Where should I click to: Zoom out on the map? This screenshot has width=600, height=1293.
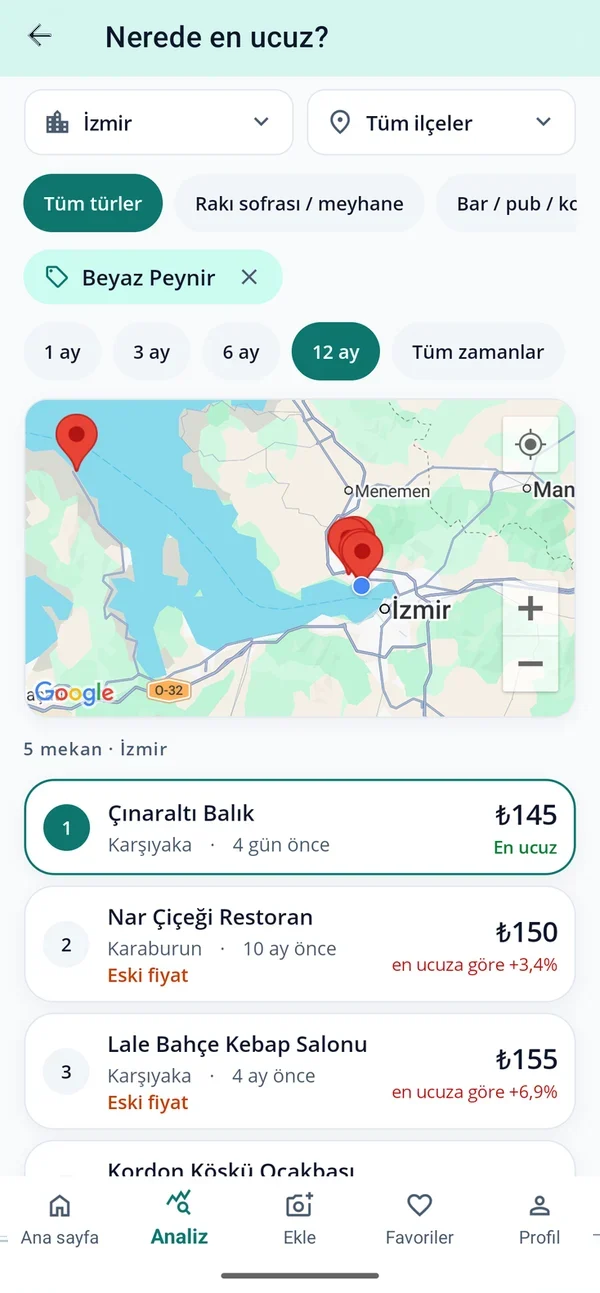click(530, 664)
